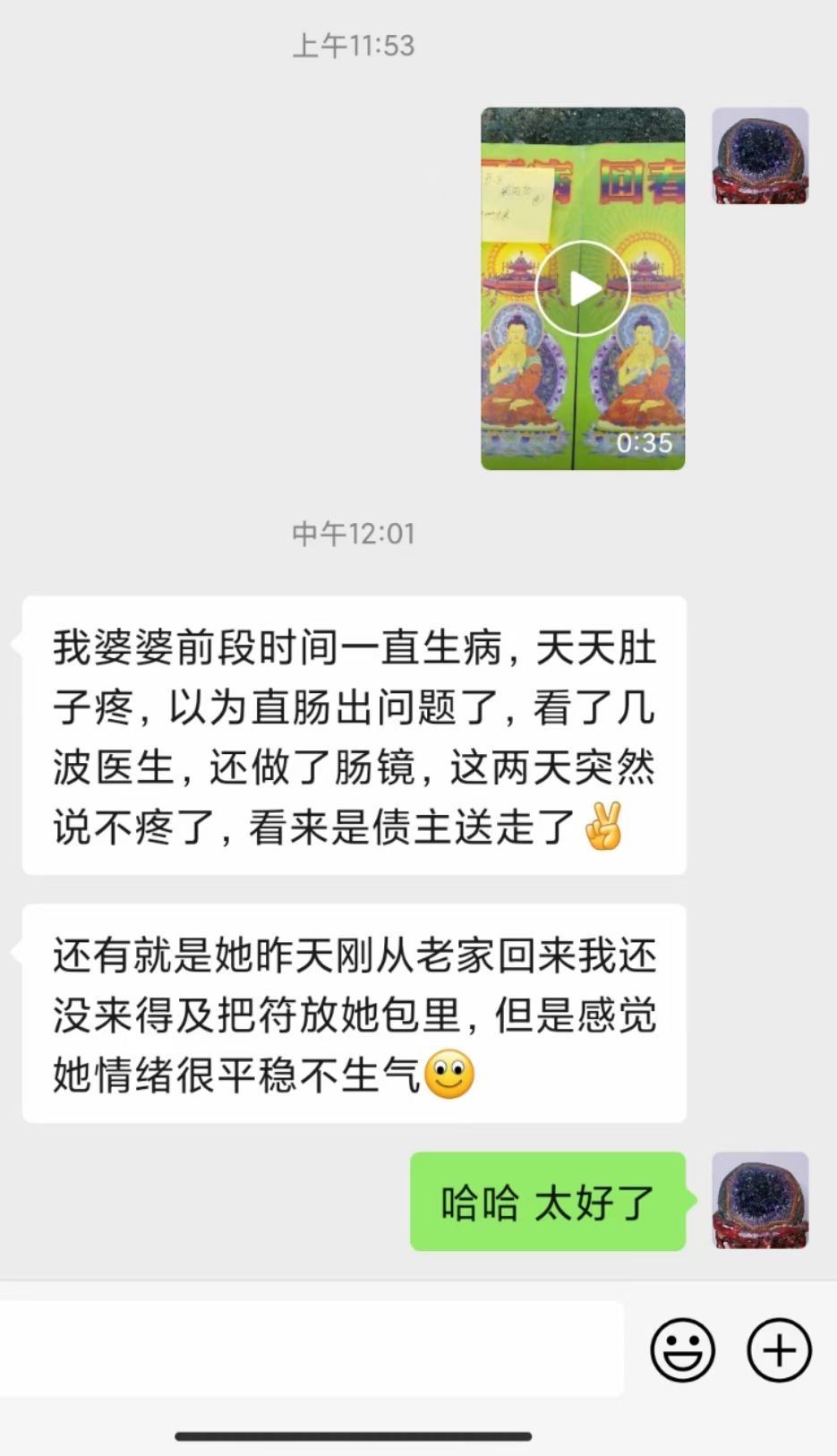Tap the smiley face icon near the input bar
The width and height of the screenshot is (837, 1456).
click(x=682, y=1350)
